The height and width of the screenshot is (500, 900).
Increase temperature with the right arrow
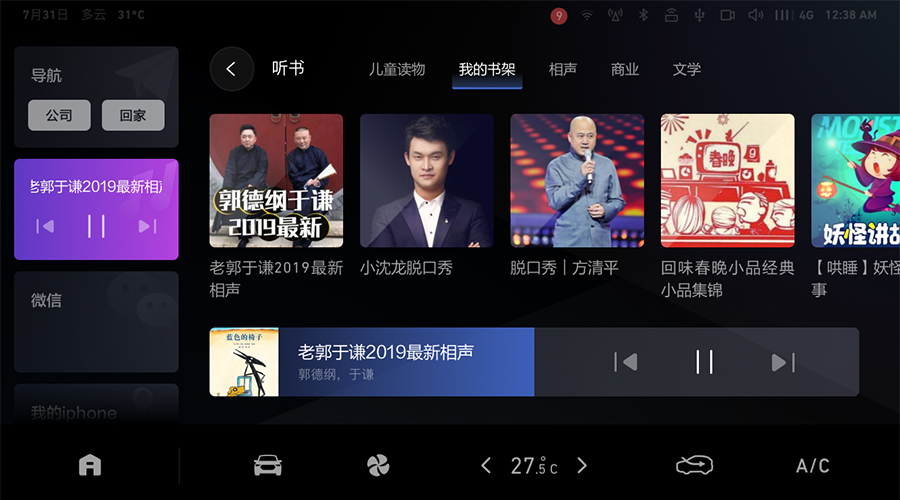582,465
